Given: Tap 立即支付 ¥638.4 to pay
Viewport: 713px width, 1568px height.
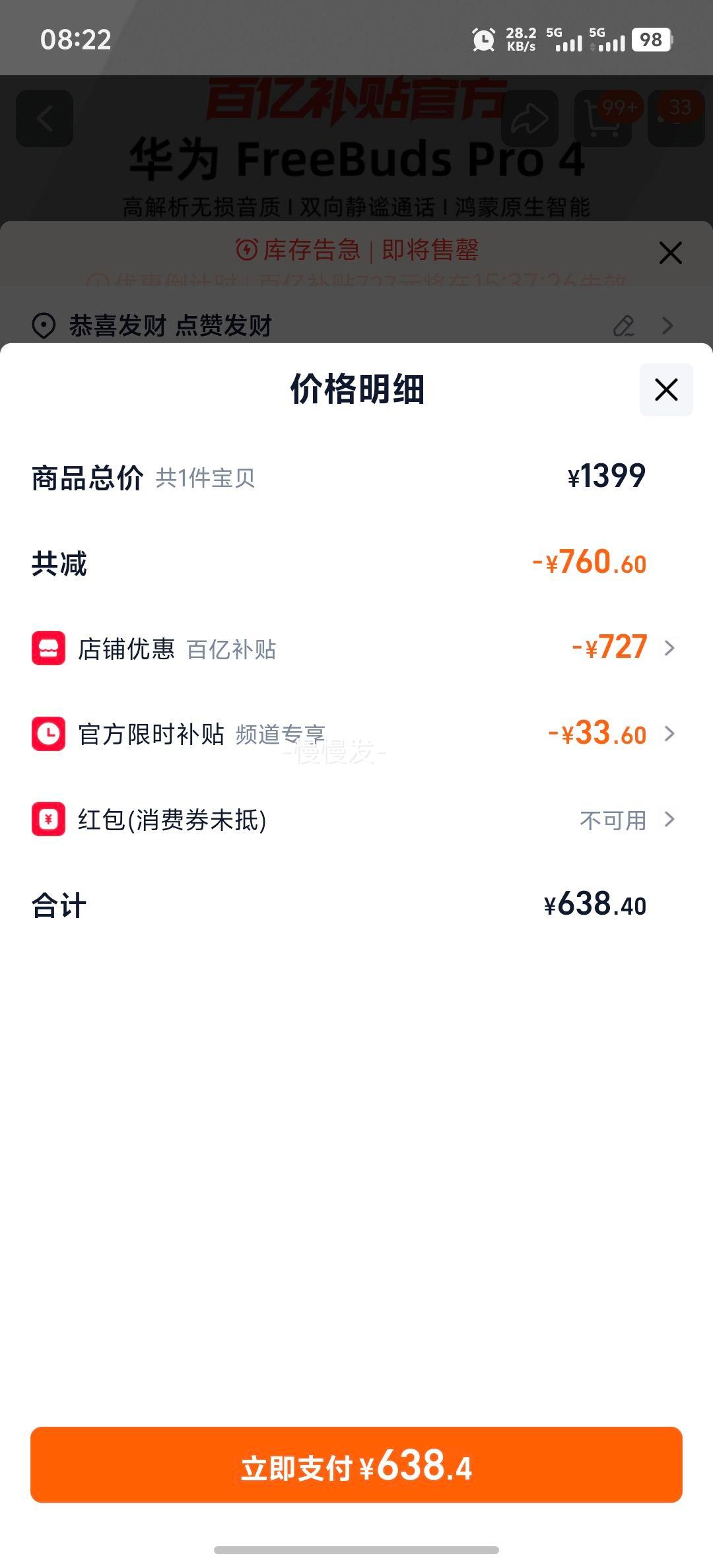Looking at the screenshot, I should 356,1464.
